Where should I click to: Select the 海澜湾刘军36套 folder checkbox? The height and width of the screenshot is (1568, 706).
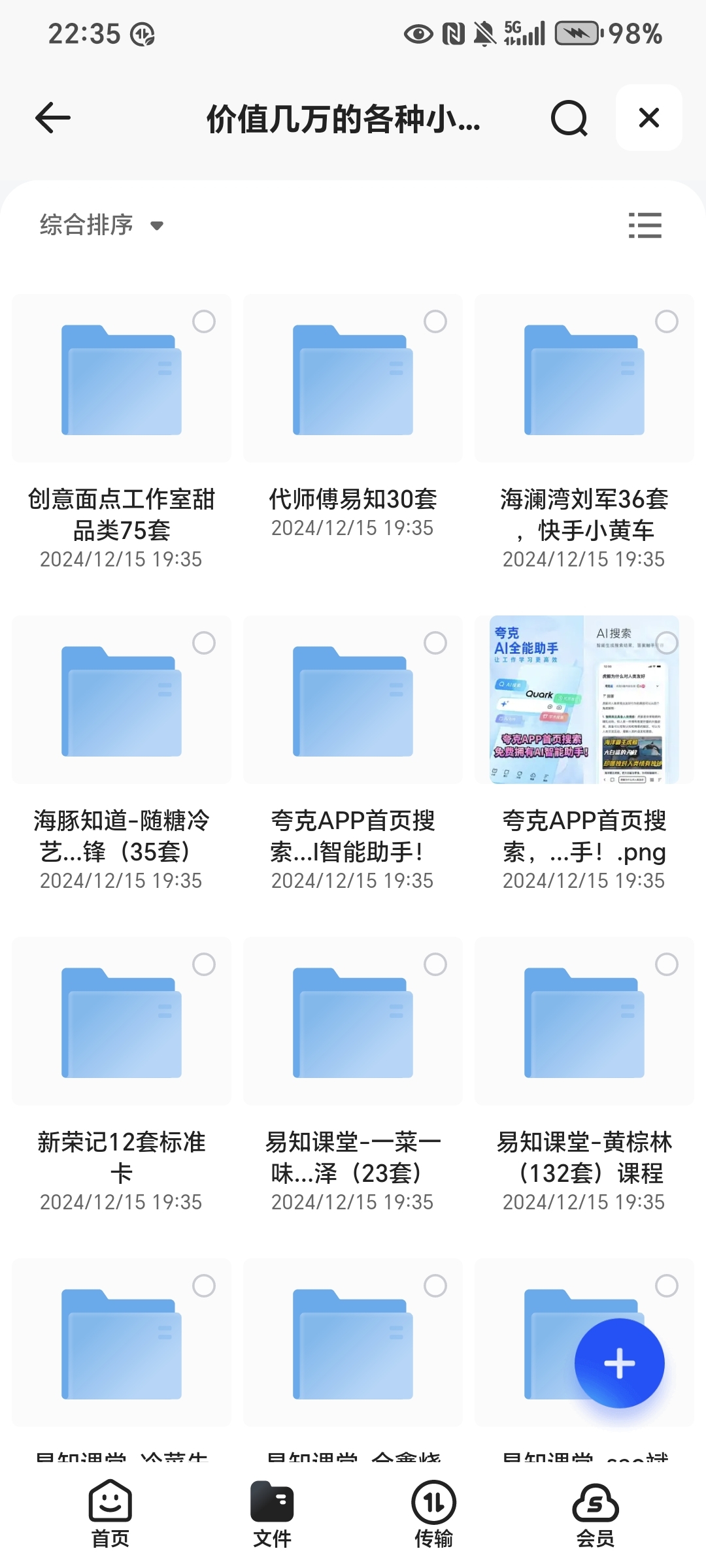pyautogui.click(x=667, y=321)
